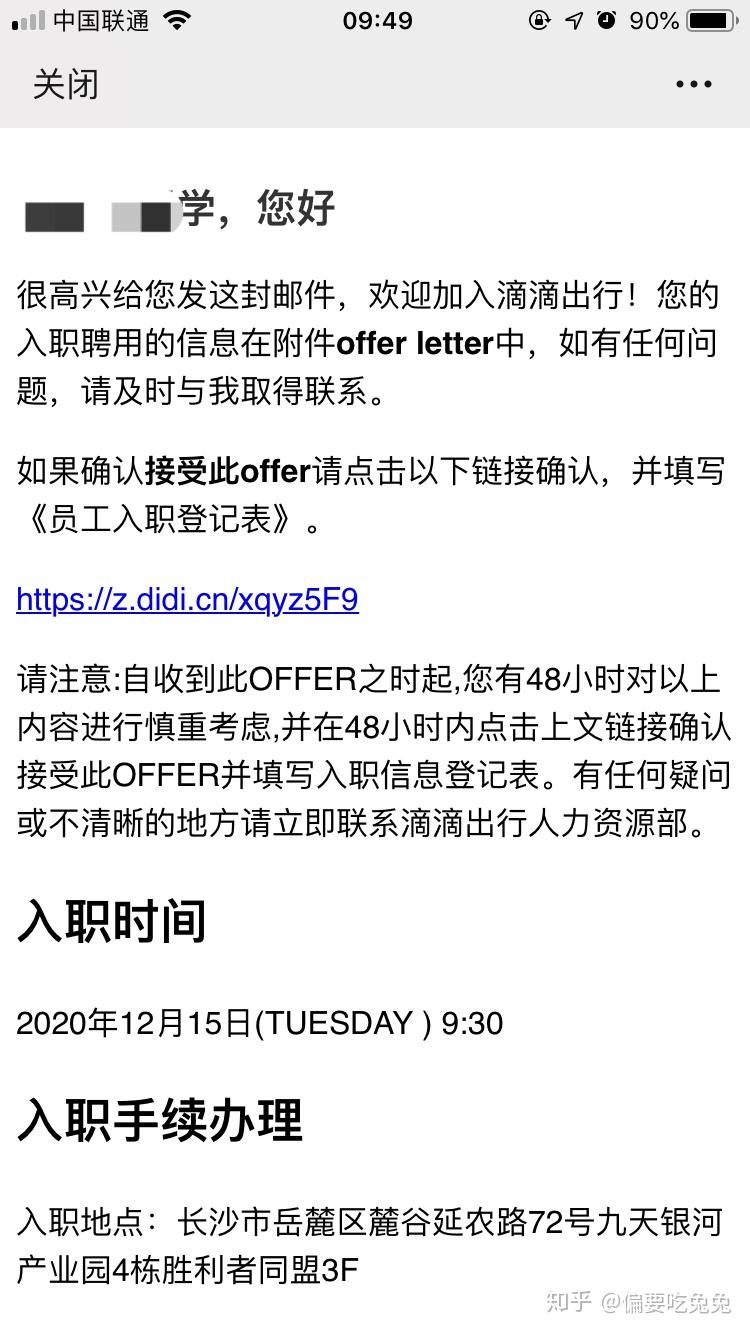Open the link https://z.didi.cn/xqyz5F9
Screen dimensions: 750x1334
pos(186,600)
